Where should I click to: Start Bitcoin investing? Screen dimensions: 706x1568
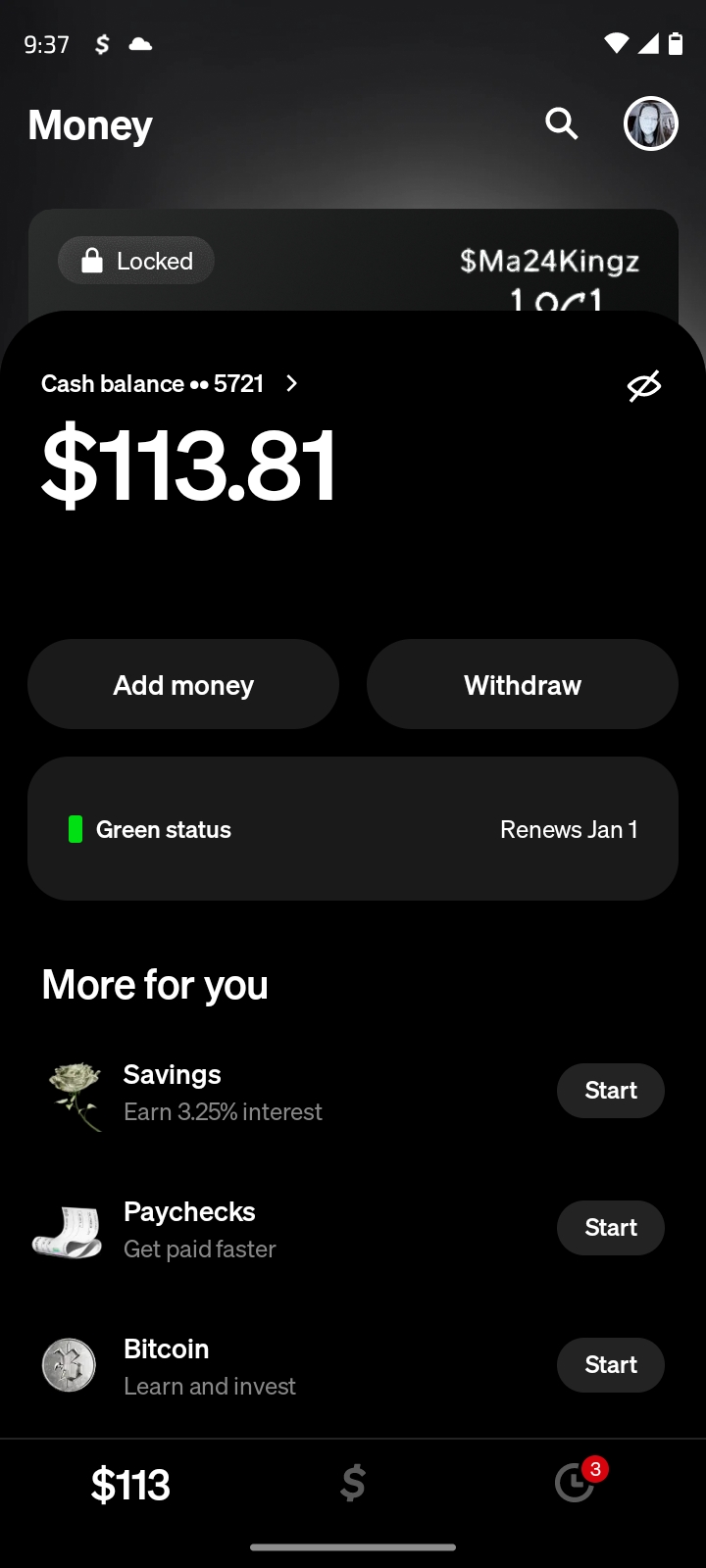pyautogui.click(x=611, y=1365)
